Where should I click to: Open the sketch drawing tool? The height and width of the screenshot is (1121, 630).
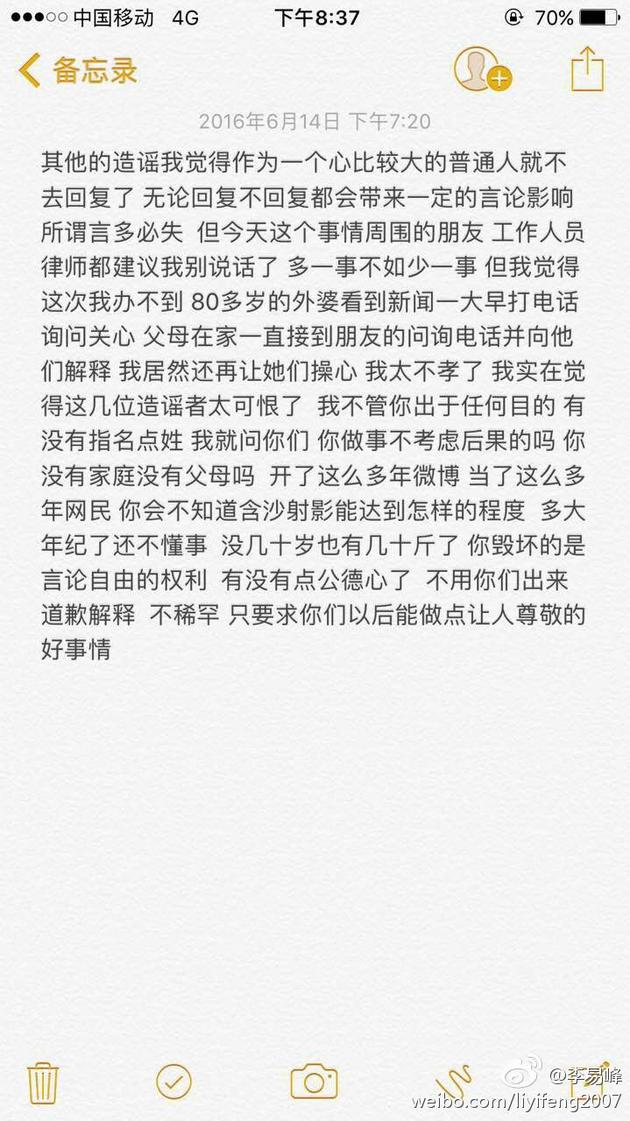point(453,1081)
